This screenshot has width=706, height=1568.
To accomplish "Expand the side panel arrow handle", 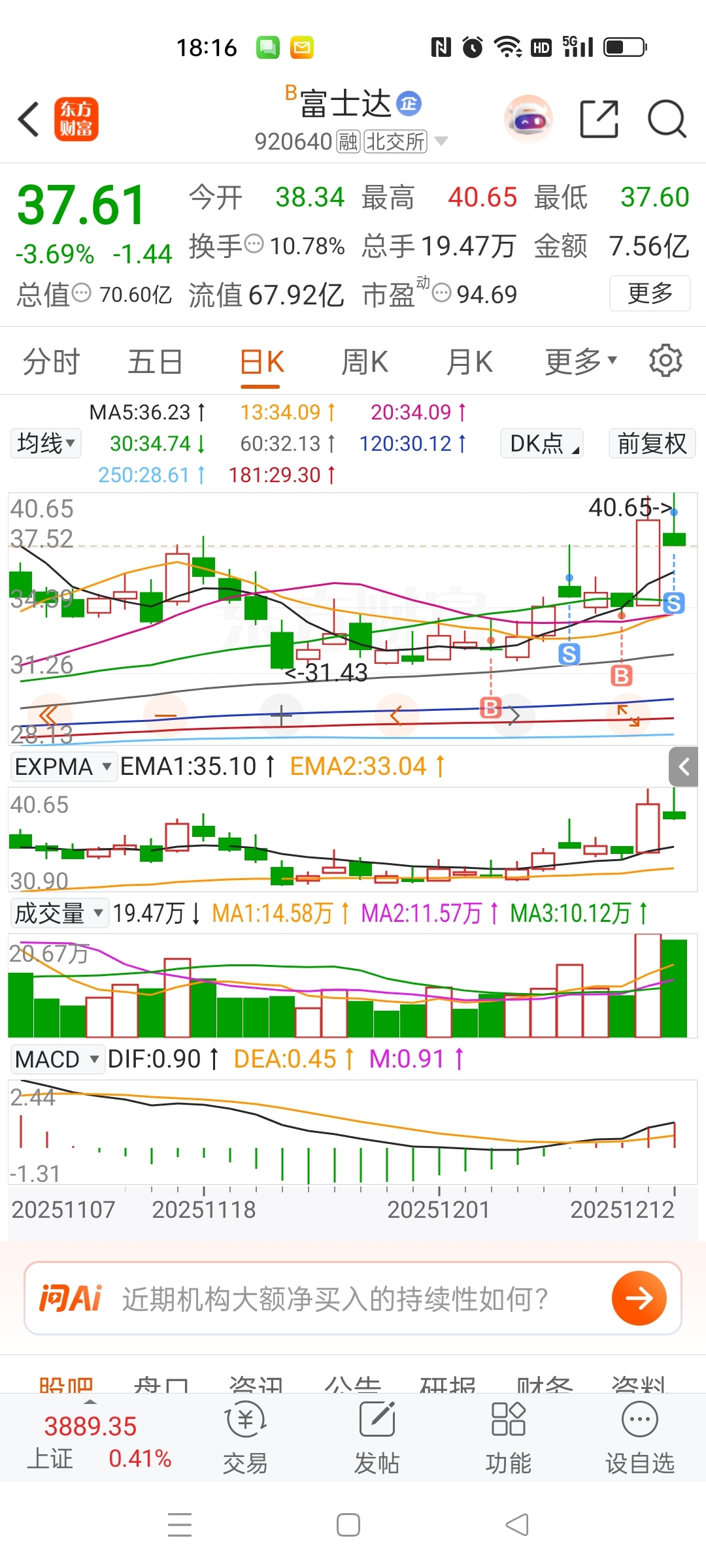I will [684, 766].
